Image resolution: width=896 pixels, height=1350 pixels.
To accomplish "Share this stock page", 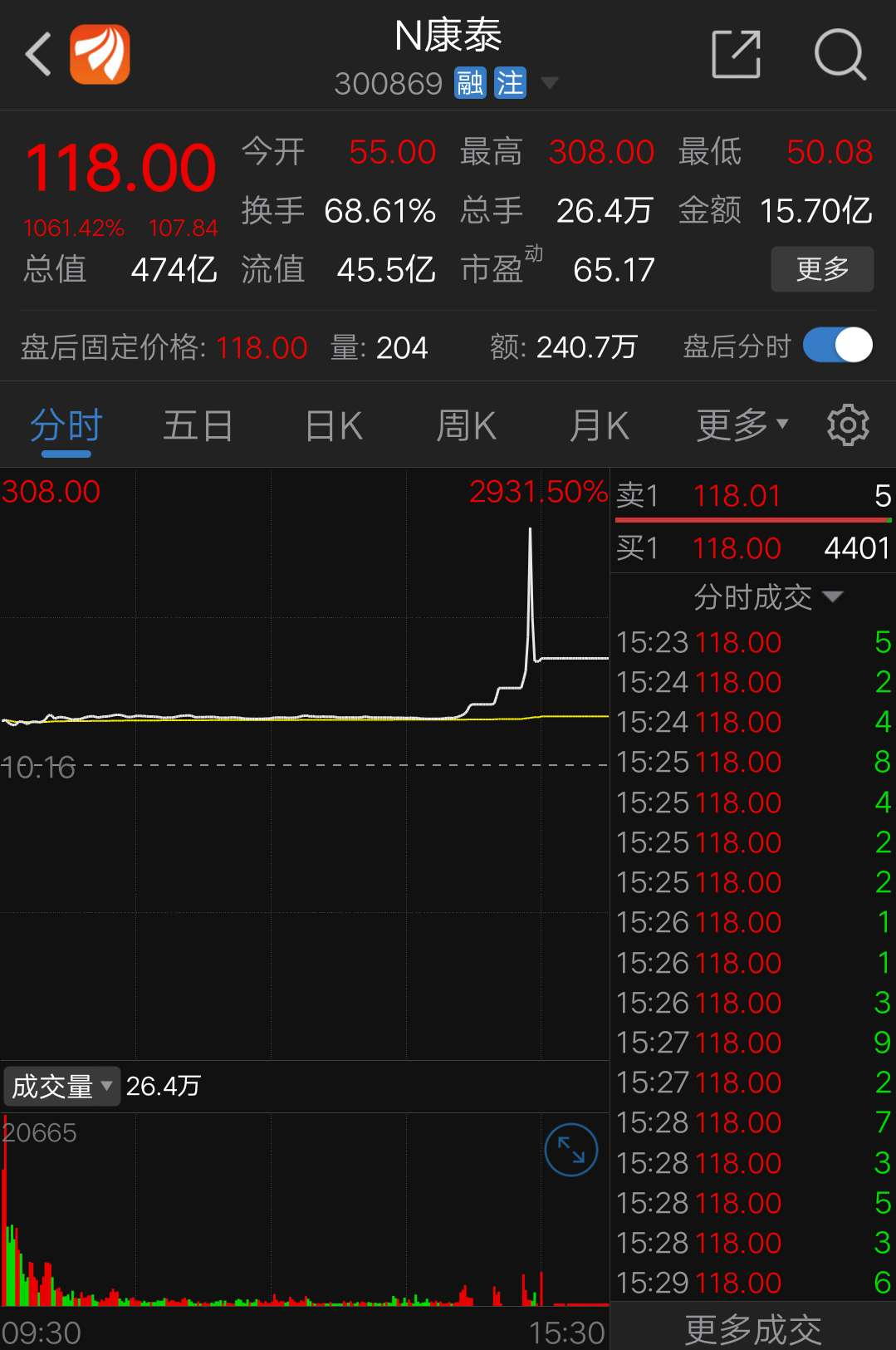I will (737, 55).
